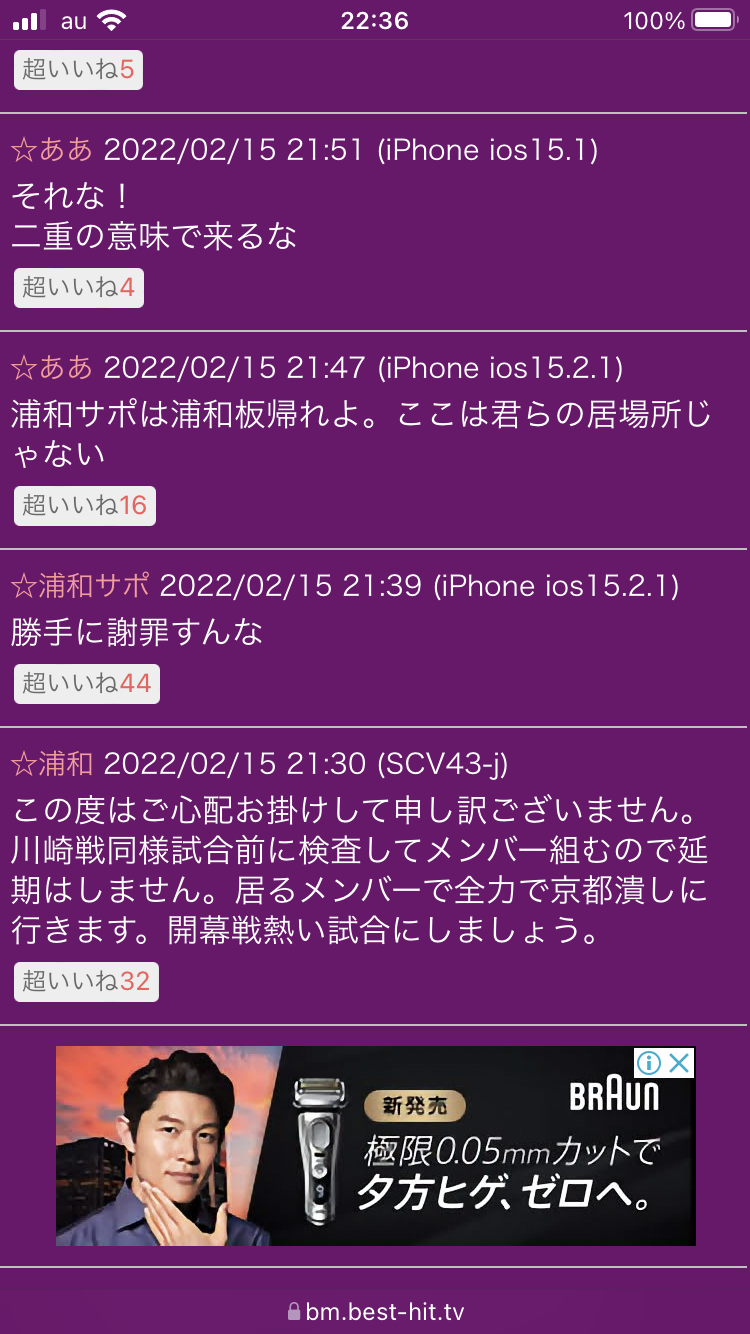Viewport: 750px width, 1334px height.
Task: Close the Braun ad with the X icon
Action: click(x=680, y=1063)
